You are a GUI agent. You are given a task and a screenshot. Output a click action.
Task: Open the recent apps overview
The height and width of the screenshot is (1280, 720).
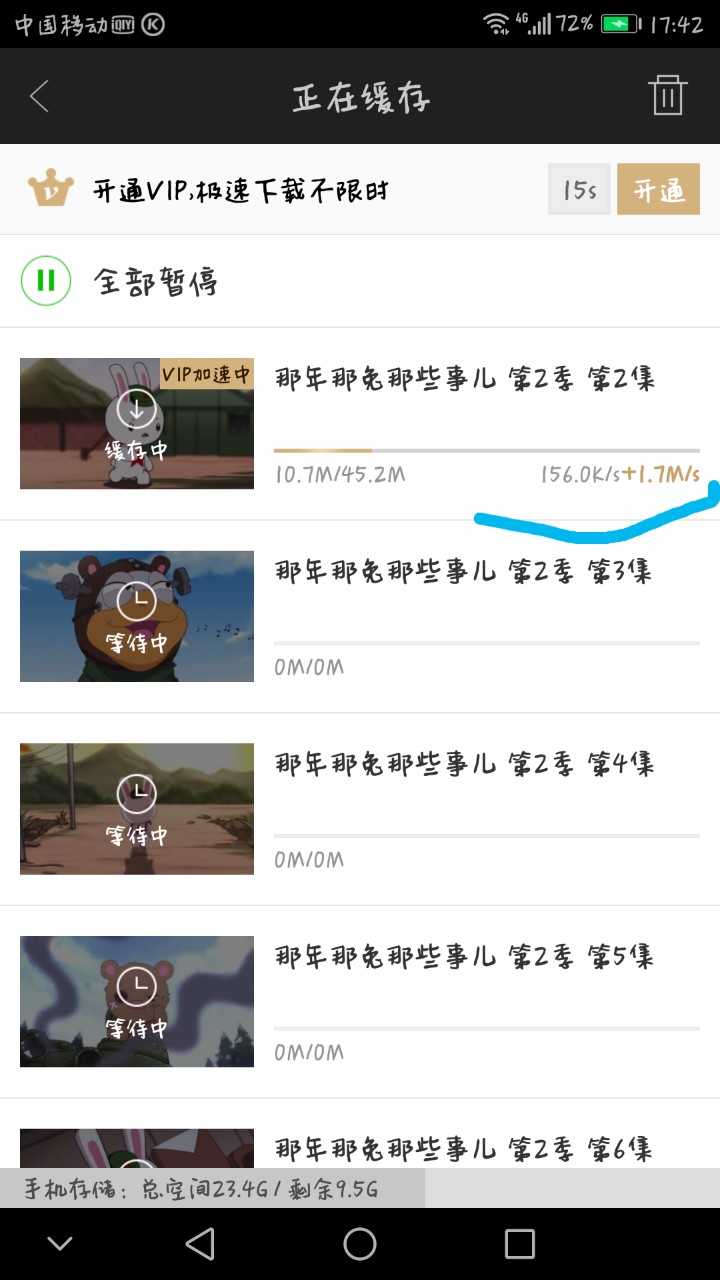(x=520, y=1244)
